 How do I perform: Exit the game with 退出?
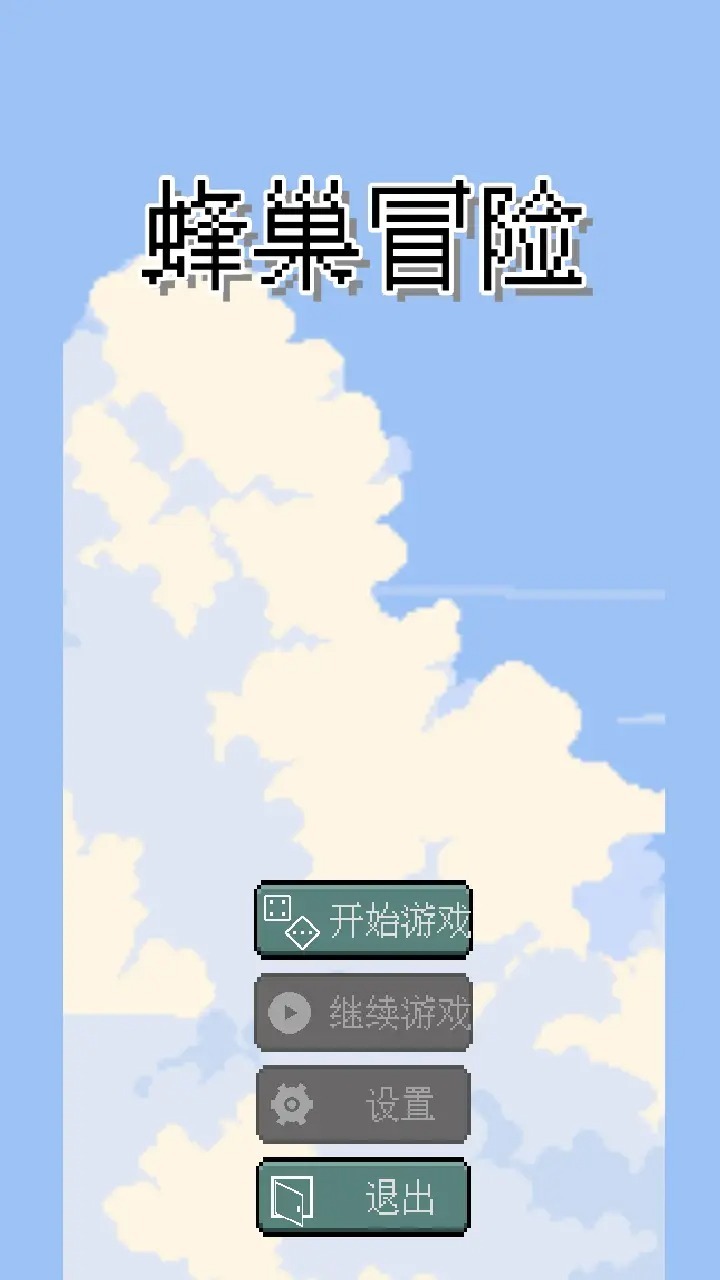[x=363, y=1196]
